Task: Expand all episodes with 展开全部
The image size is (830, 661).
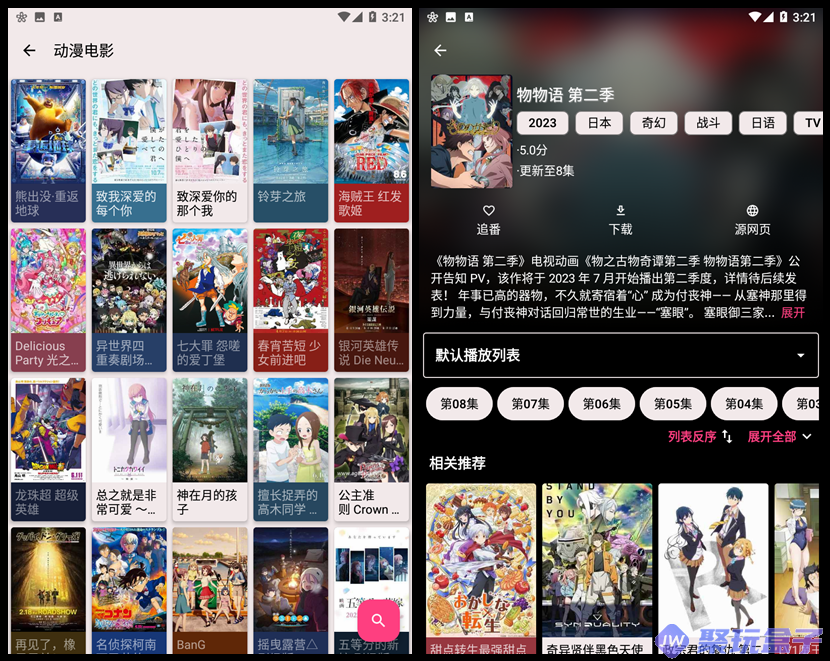Action: 779,437
